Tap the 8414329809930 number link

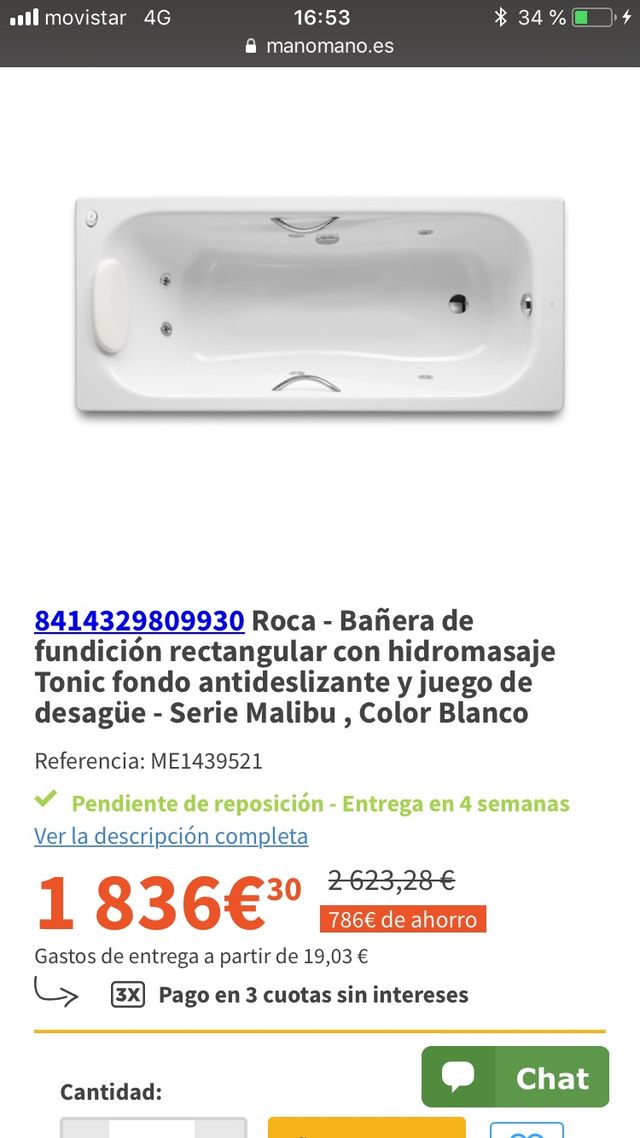[x=139, y=621]
